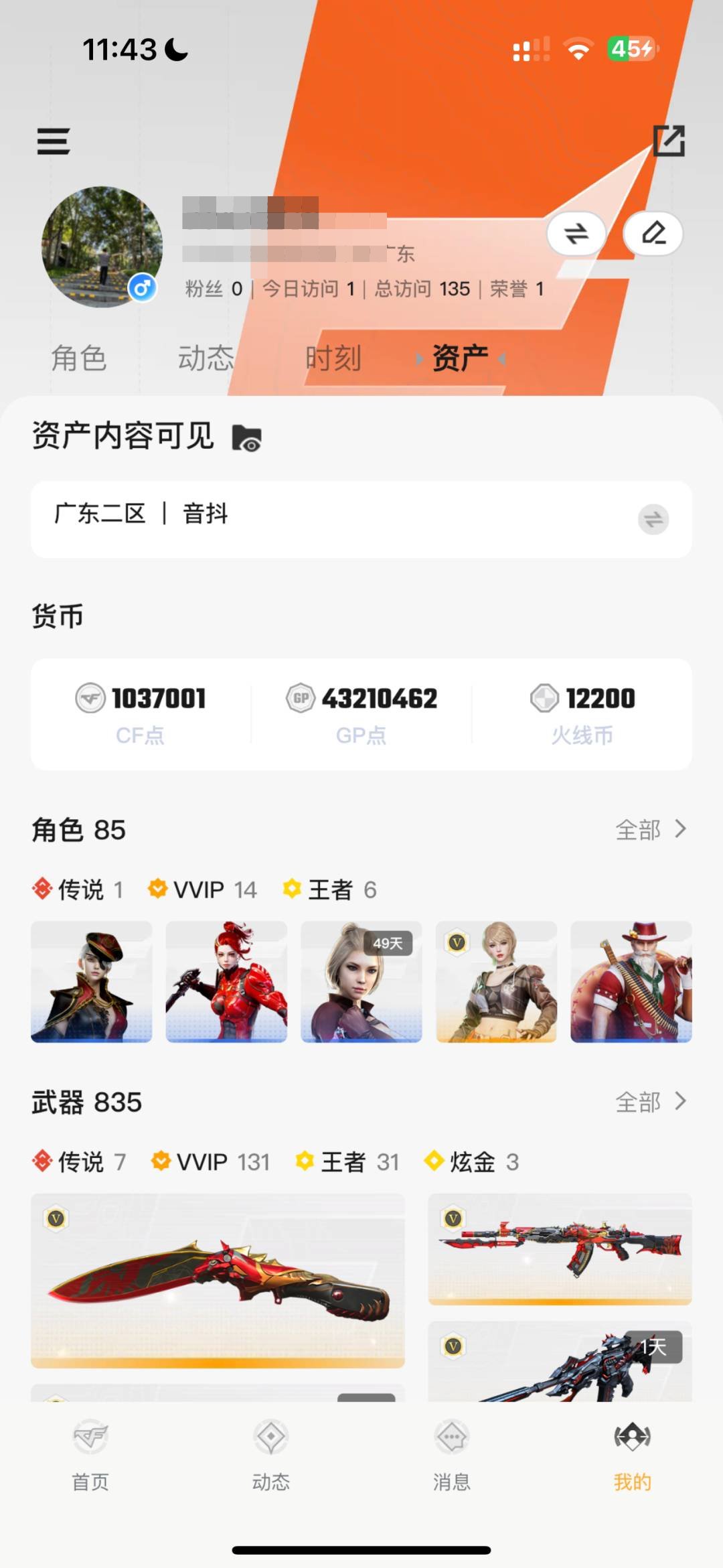The width and height of the screenshot is (723, 1568).
Task: Switch to the 时刻 tab
Action: coord(333,357)
